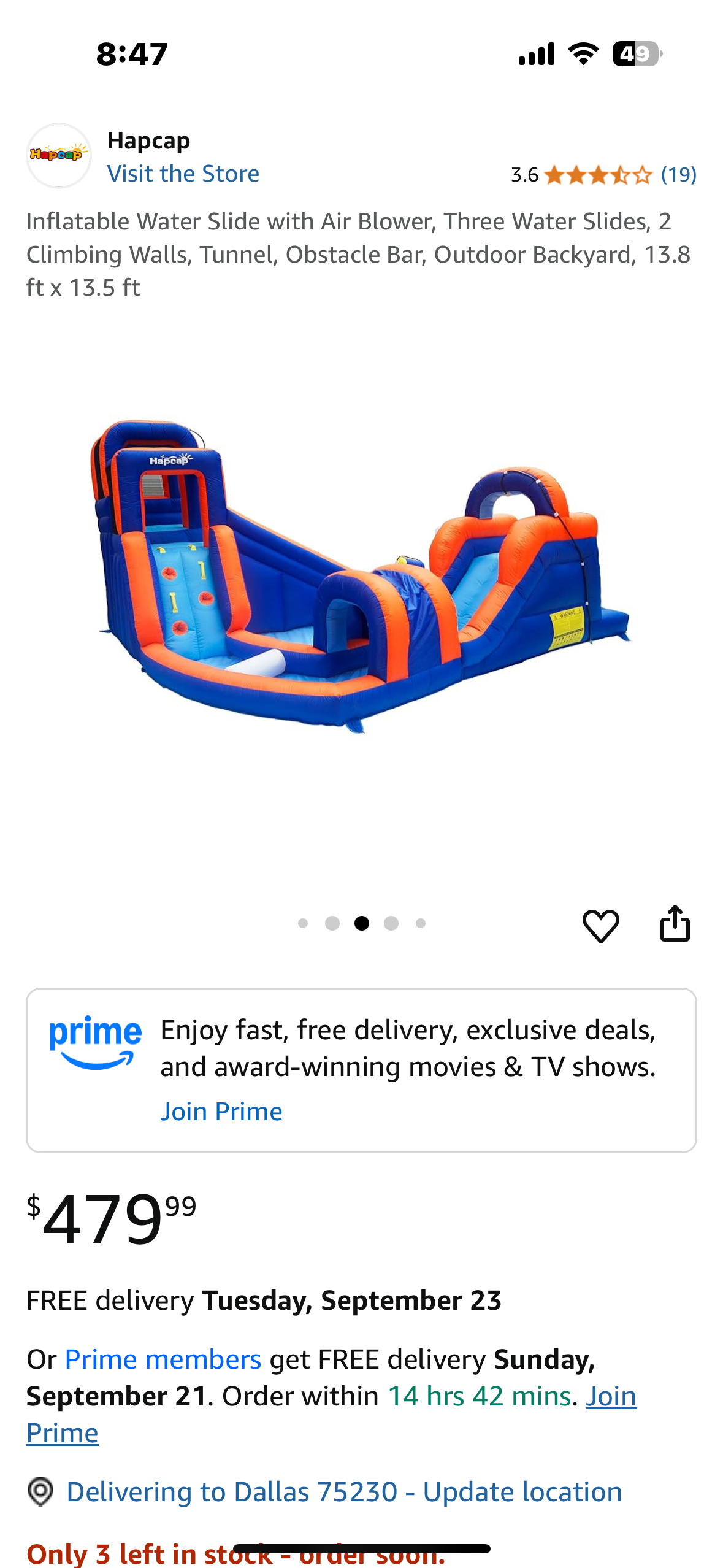Select the last image carousel dot

(x=420, y=923)
